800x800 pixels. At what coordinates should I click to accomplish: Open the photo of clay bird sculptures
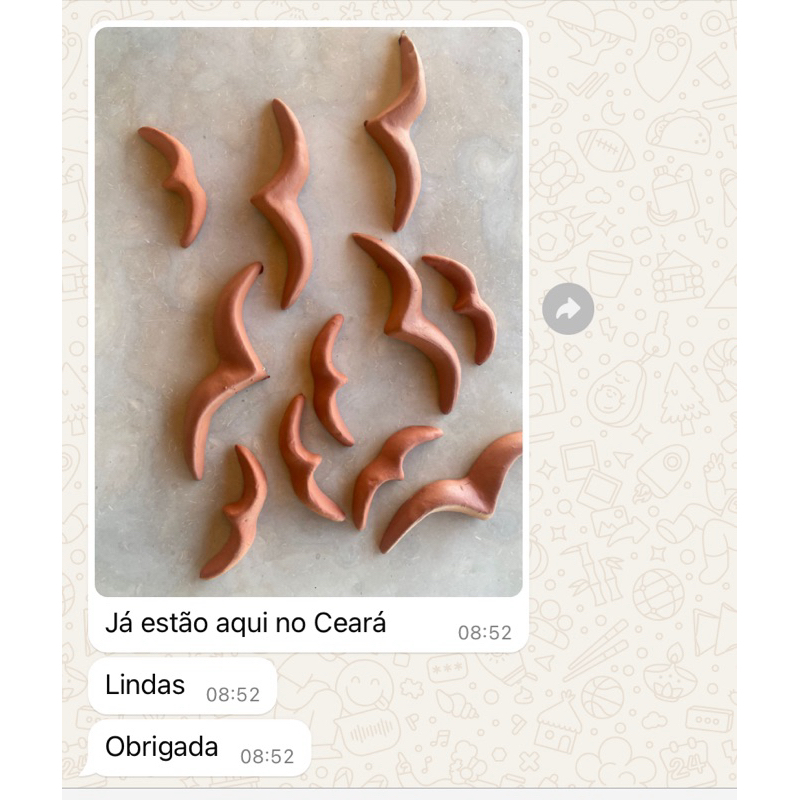point(309,312)
